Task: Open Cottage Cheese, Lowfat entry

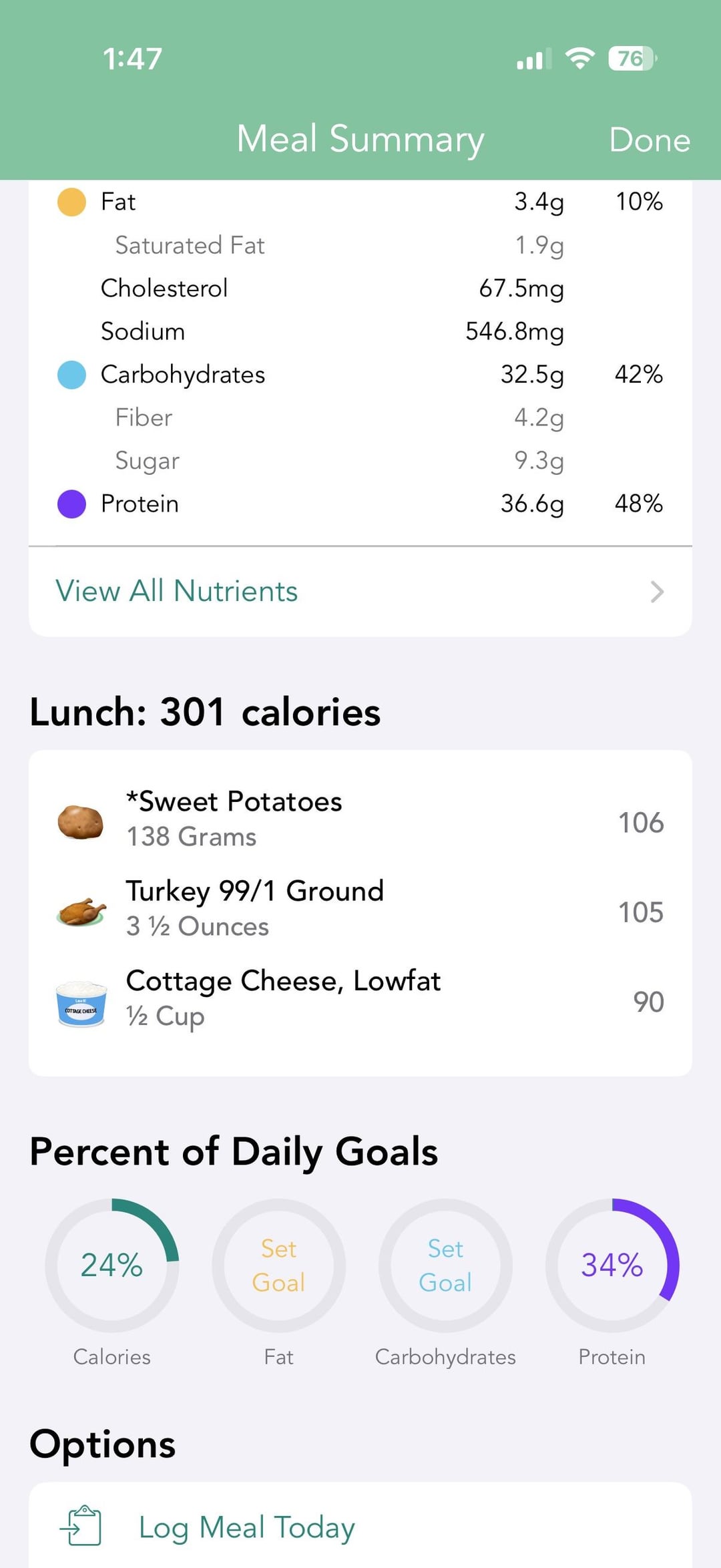Action: [x=359, y=999]
